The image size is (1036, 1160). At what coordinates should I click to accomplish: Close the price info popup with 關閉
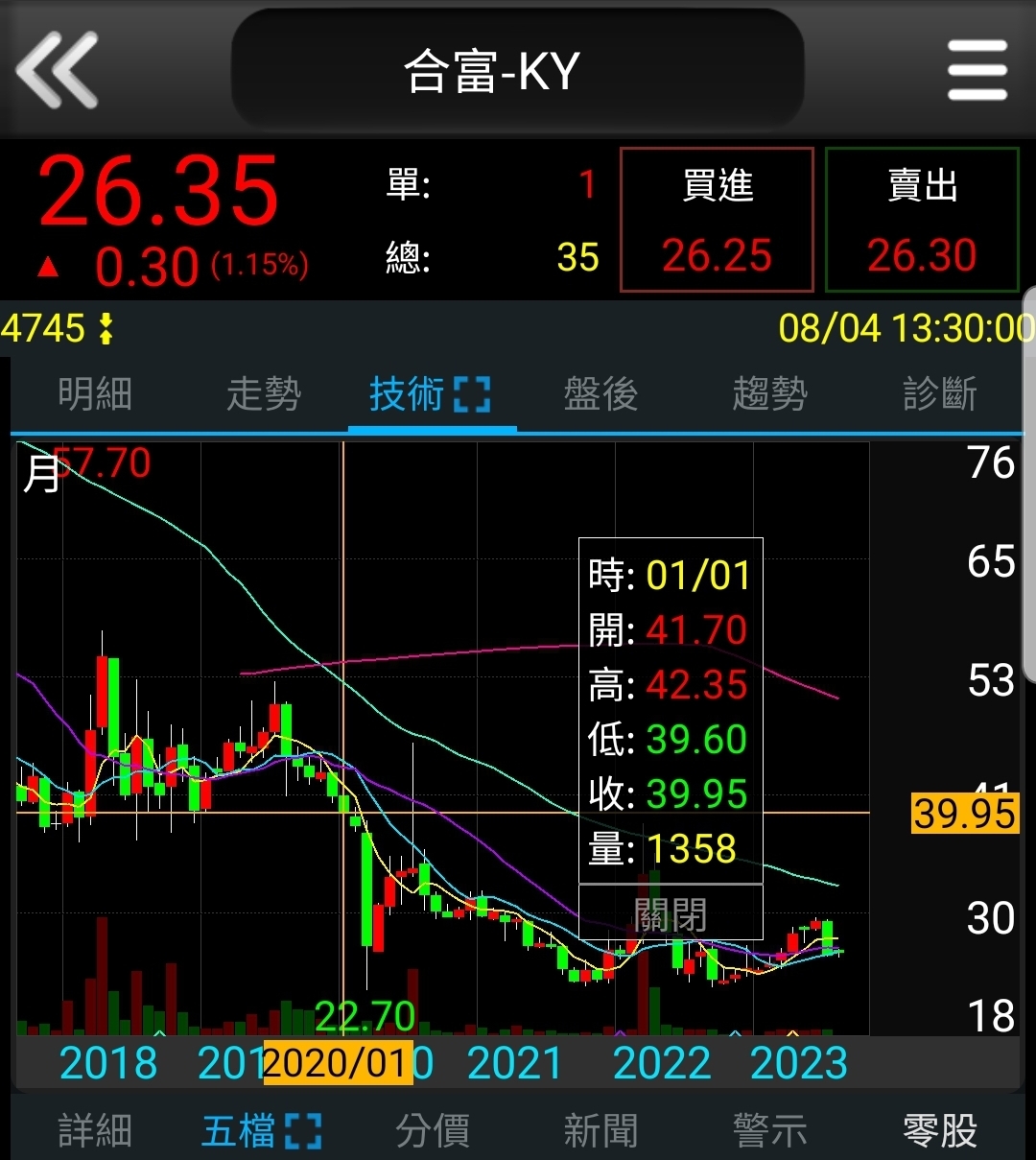pos(671,913)
